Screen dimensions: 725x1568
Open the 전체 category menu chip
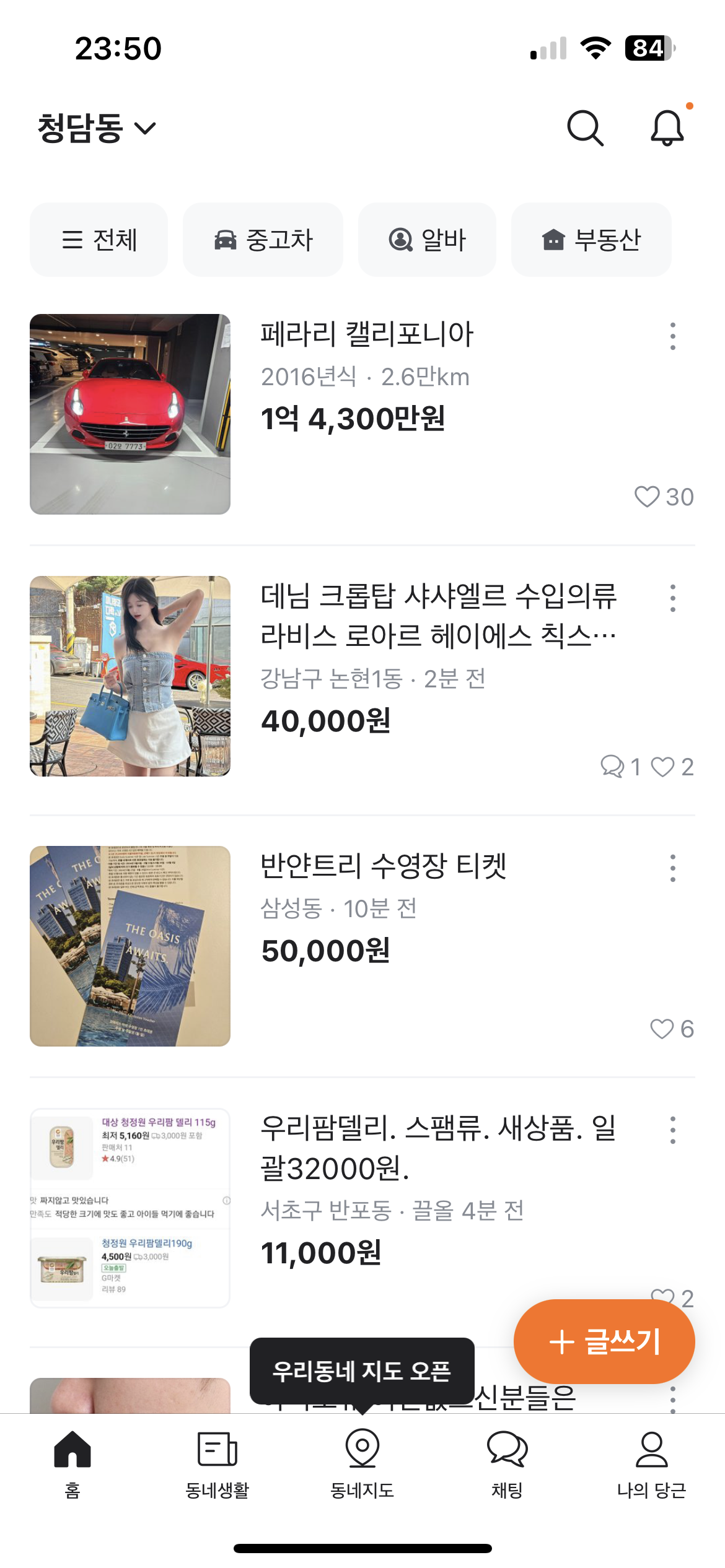pos(99,240)
